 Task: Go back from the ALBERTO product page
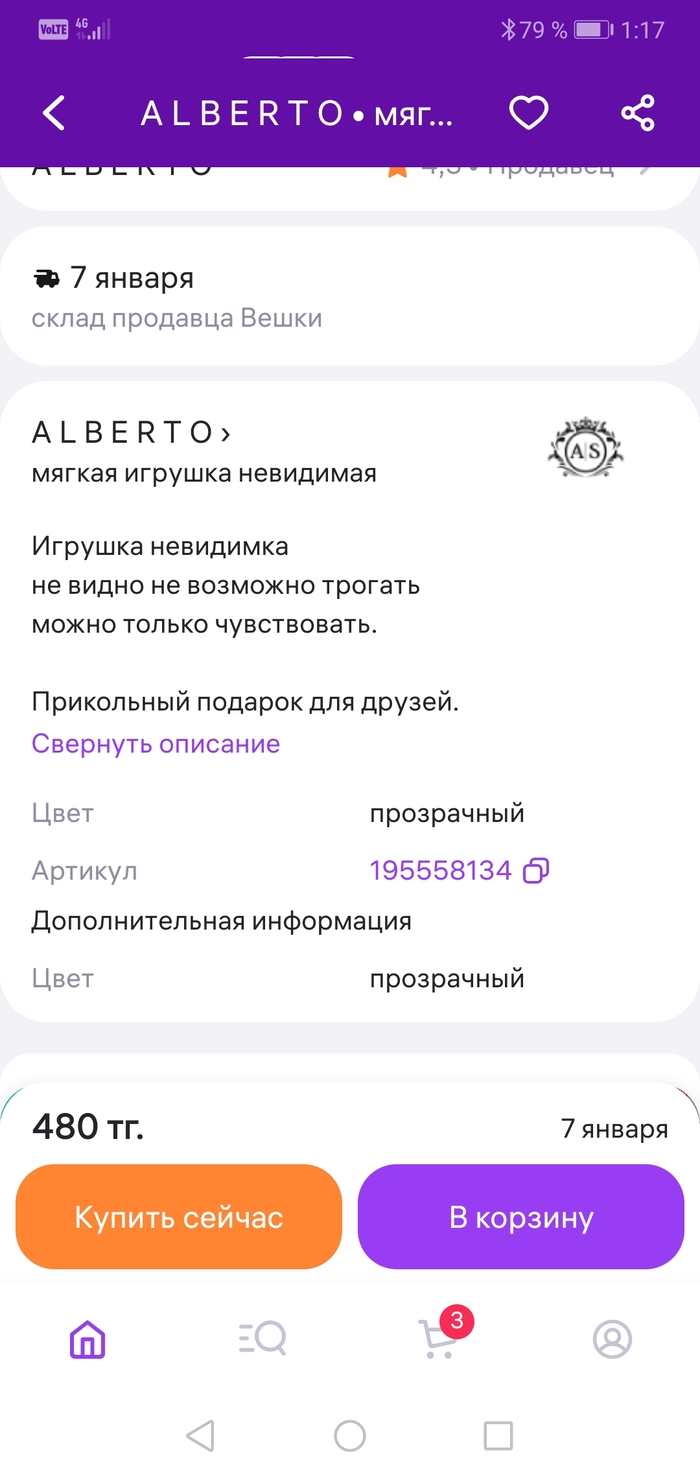[54, 113]
